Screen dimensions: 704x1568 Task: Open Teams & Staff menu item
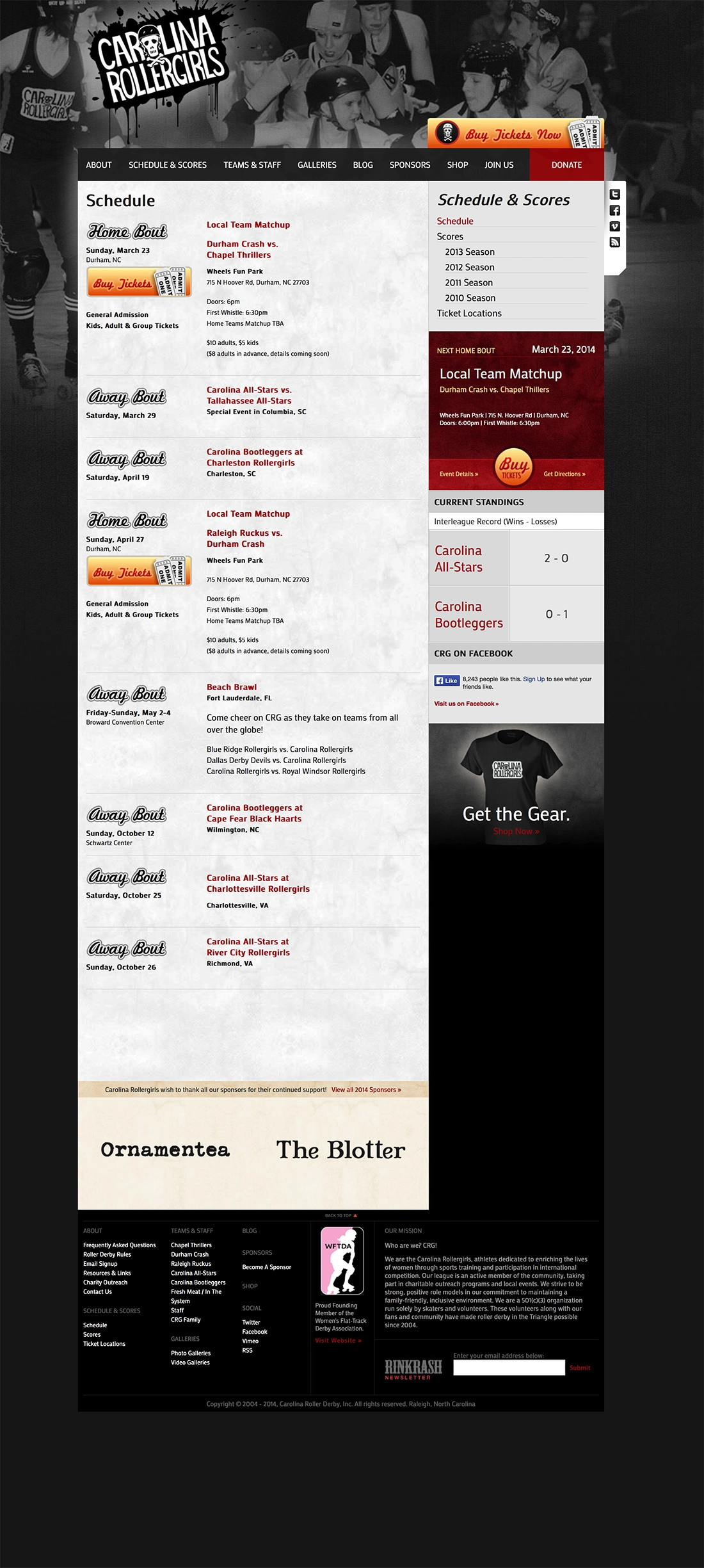pos(252,165)
